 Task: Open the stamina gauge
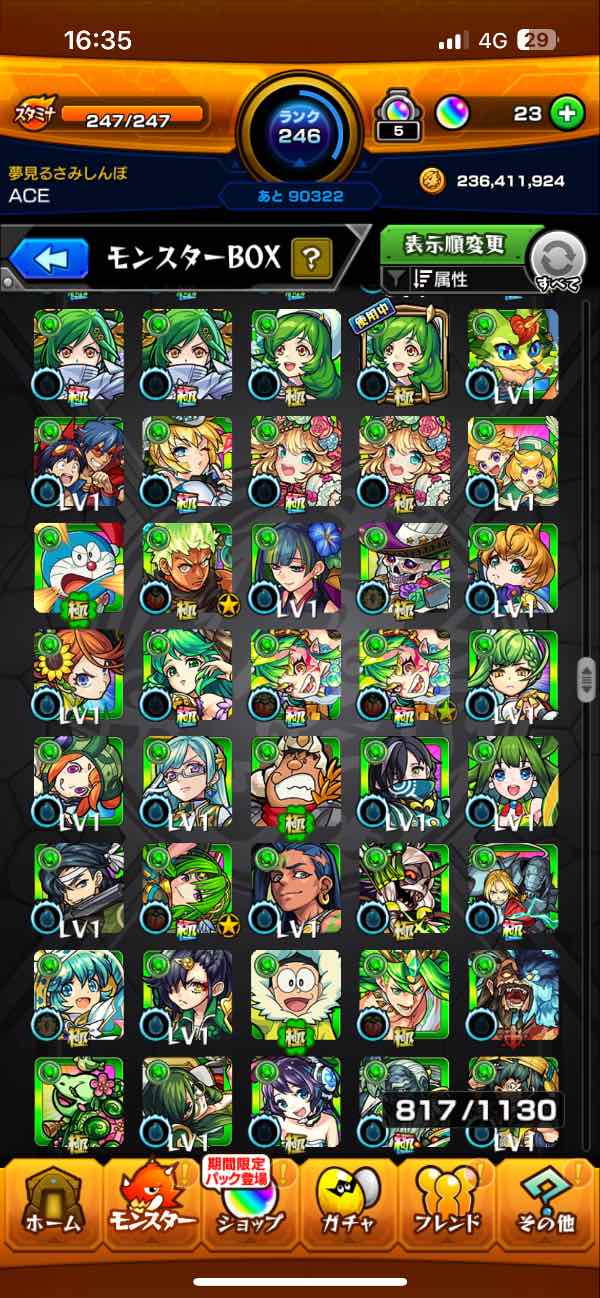112,116
